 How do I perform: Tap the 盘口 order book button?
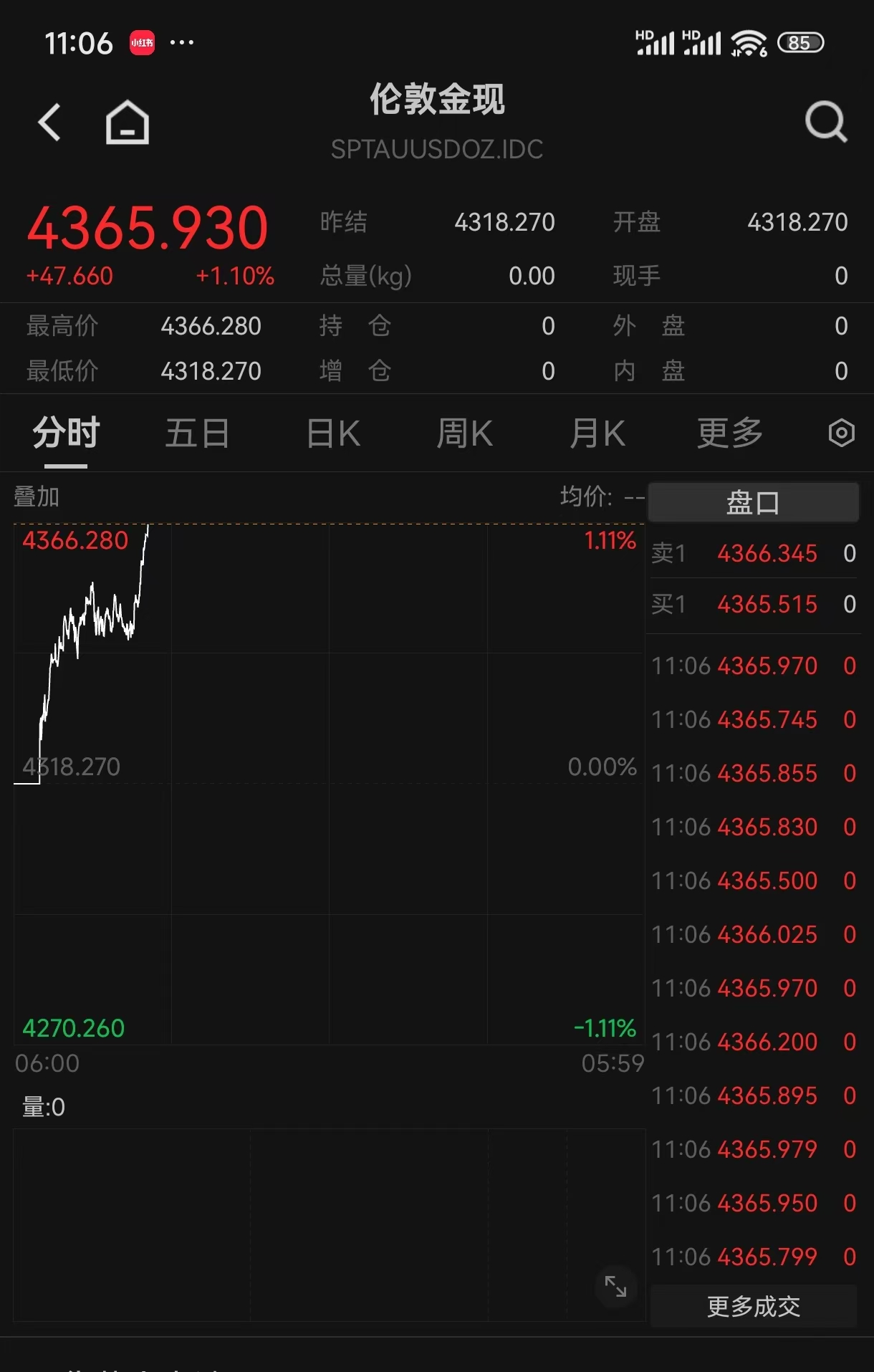(x=753, y=502)
